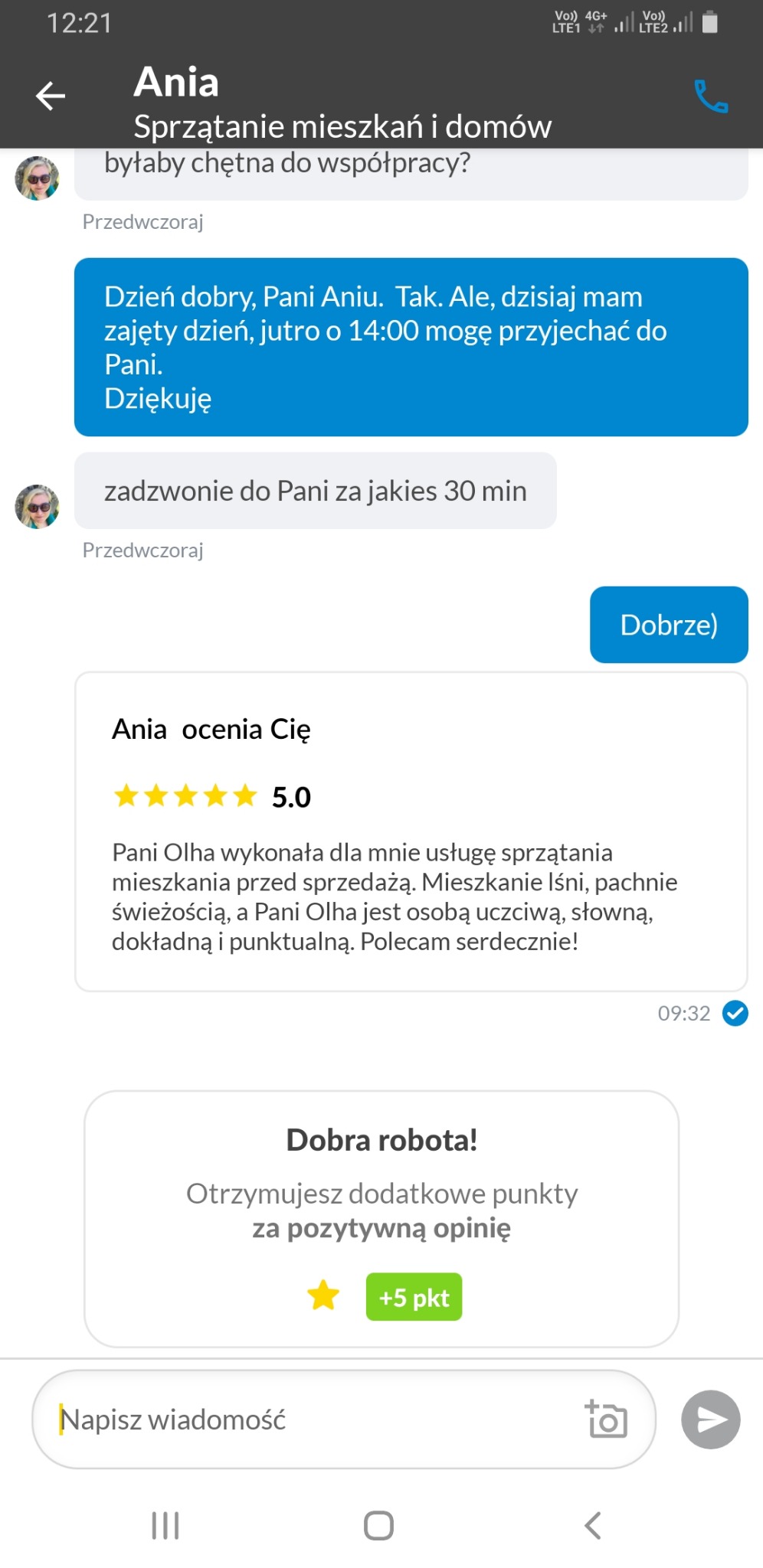The width and height of the screenshot is (763, 1568).
Task: Tap the 'Sprzątanie mieszkań i domów' subtitle
Action: 342,126
